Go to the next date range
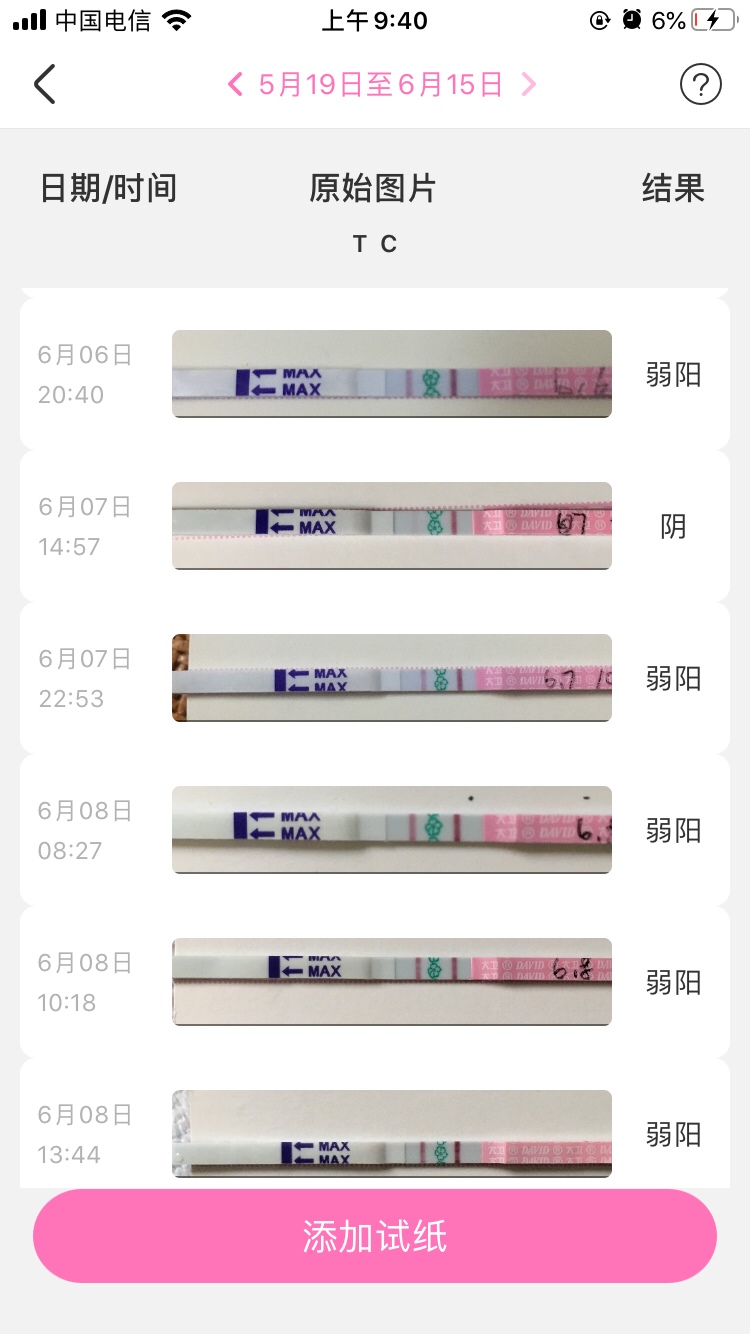 (528, 85)
